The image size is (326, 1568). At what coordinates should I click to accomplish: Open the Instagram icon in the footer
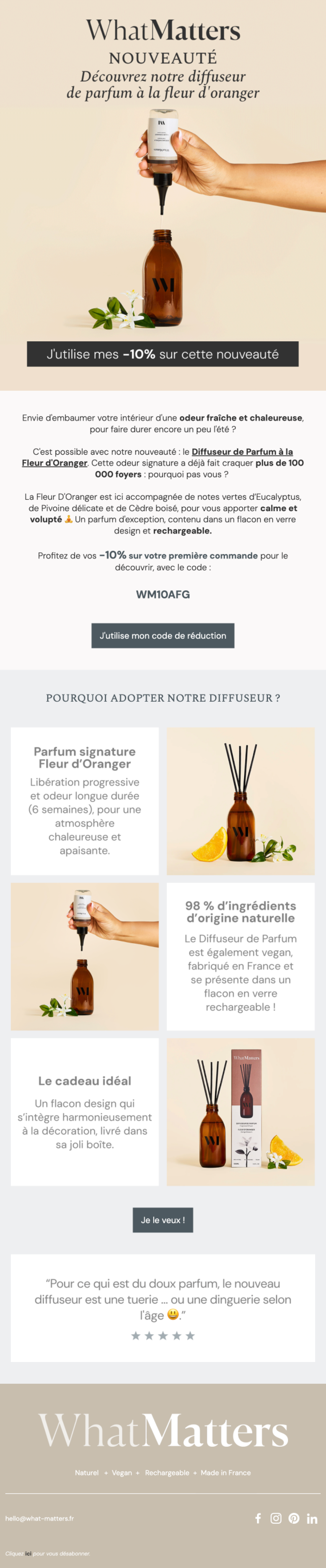point(276,1518)
